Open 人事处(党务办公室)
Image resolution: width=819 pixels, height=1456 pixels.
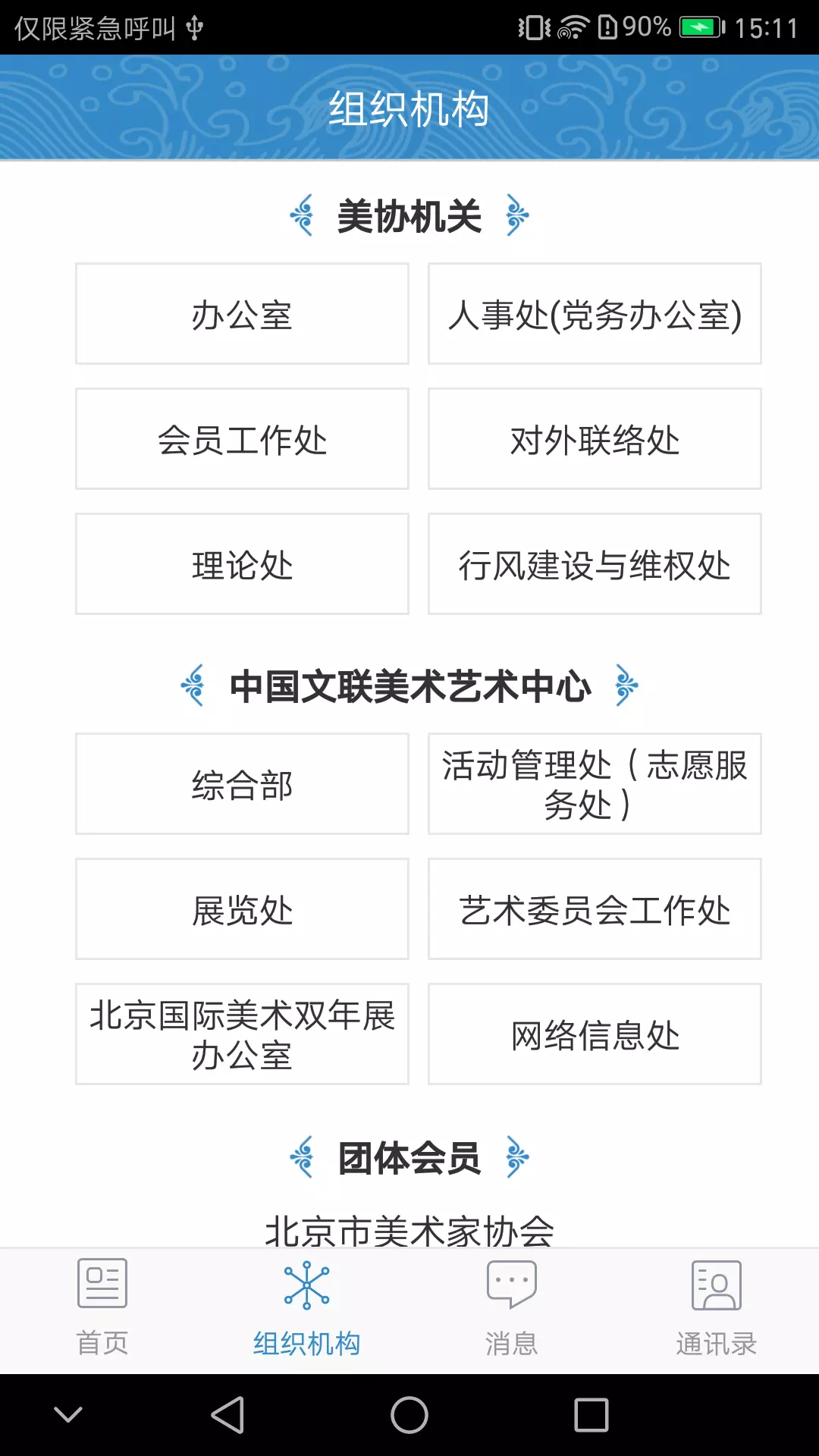tap(595, 314)
